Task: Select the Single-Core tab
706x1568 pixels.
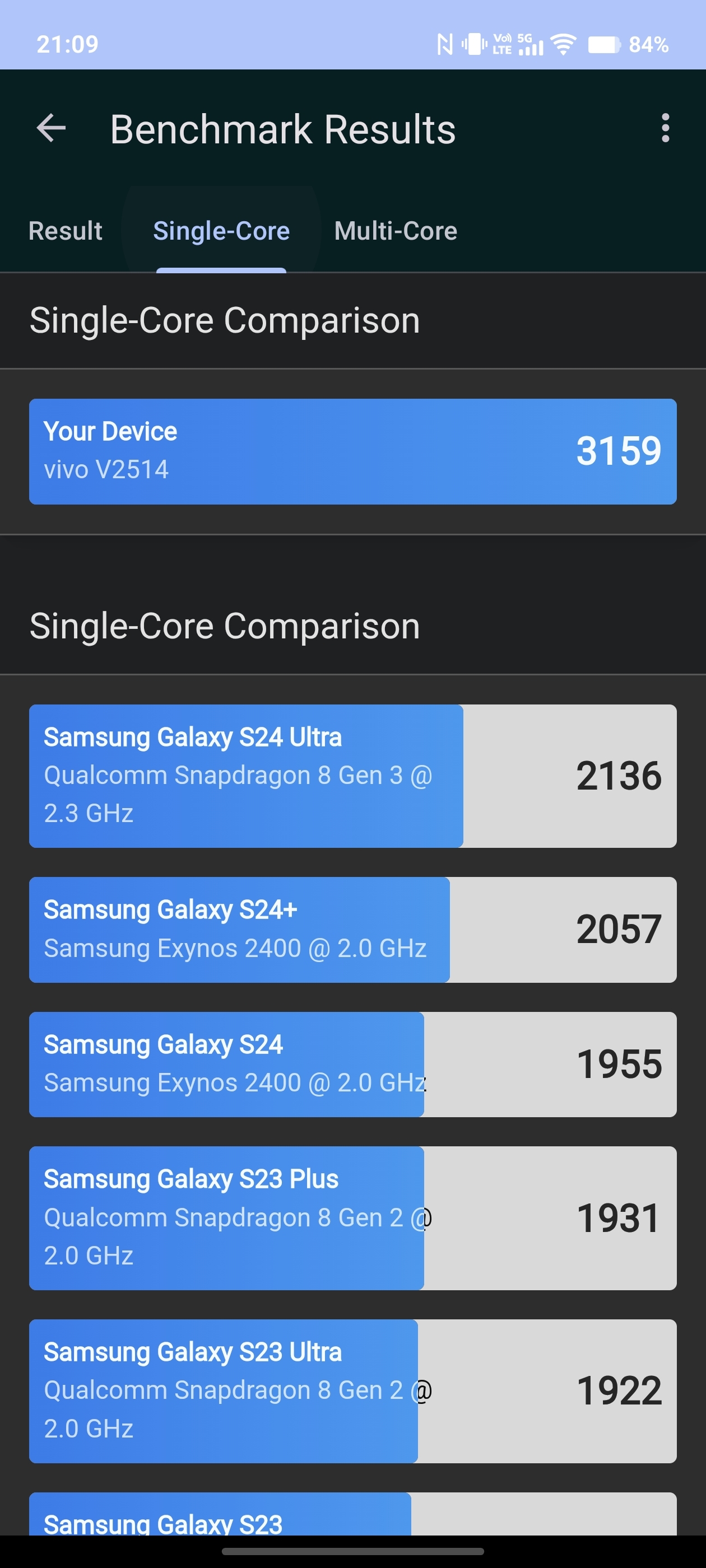Action: click(221, 231)
